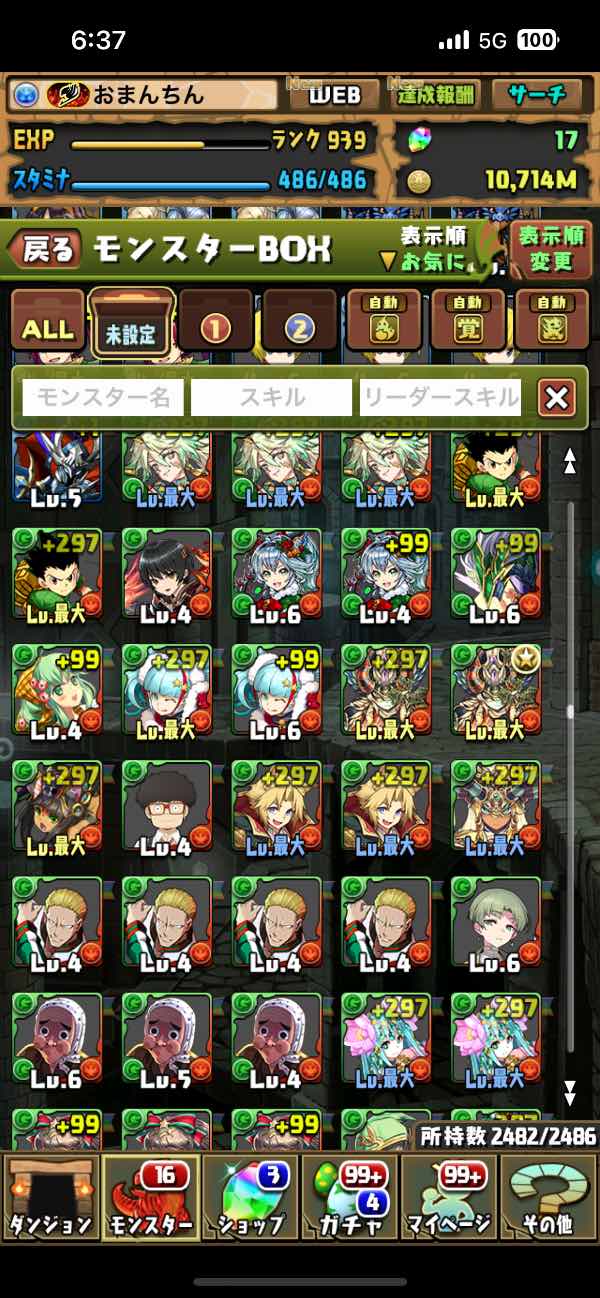Open the マイページ tab
This screenshot has height=1298, width=600.
click(x=449, y=1197)
